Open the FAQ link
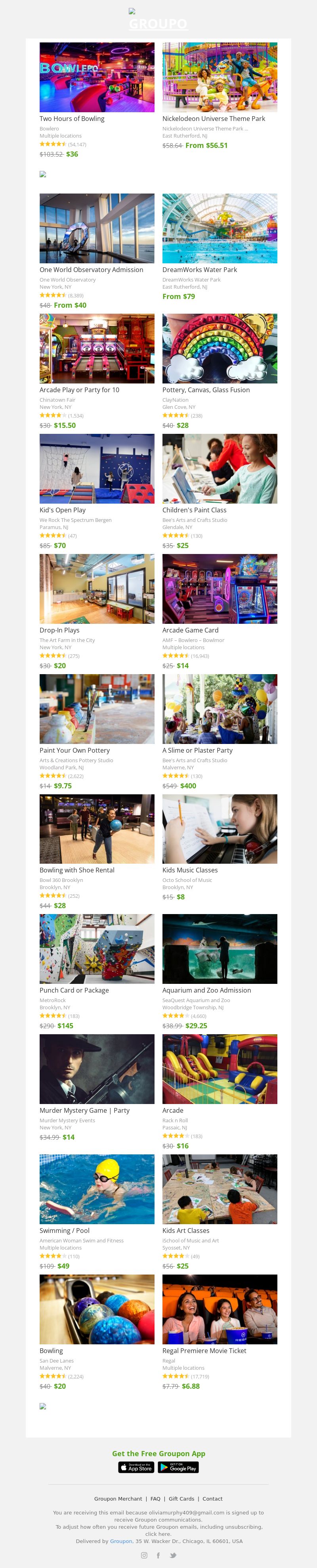 point(155,1499)
